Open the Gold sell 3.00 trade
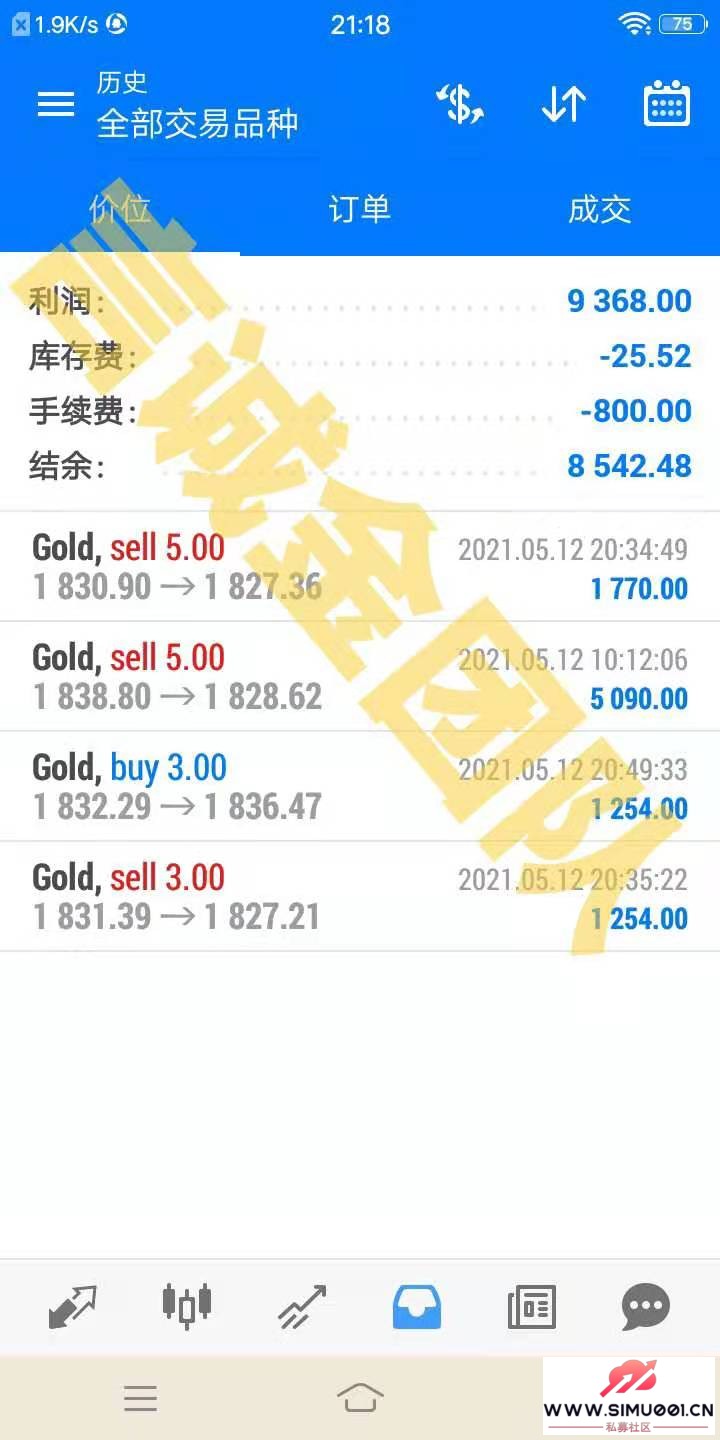Viewport: 720px width, 1440px height. tap(360, 897)
